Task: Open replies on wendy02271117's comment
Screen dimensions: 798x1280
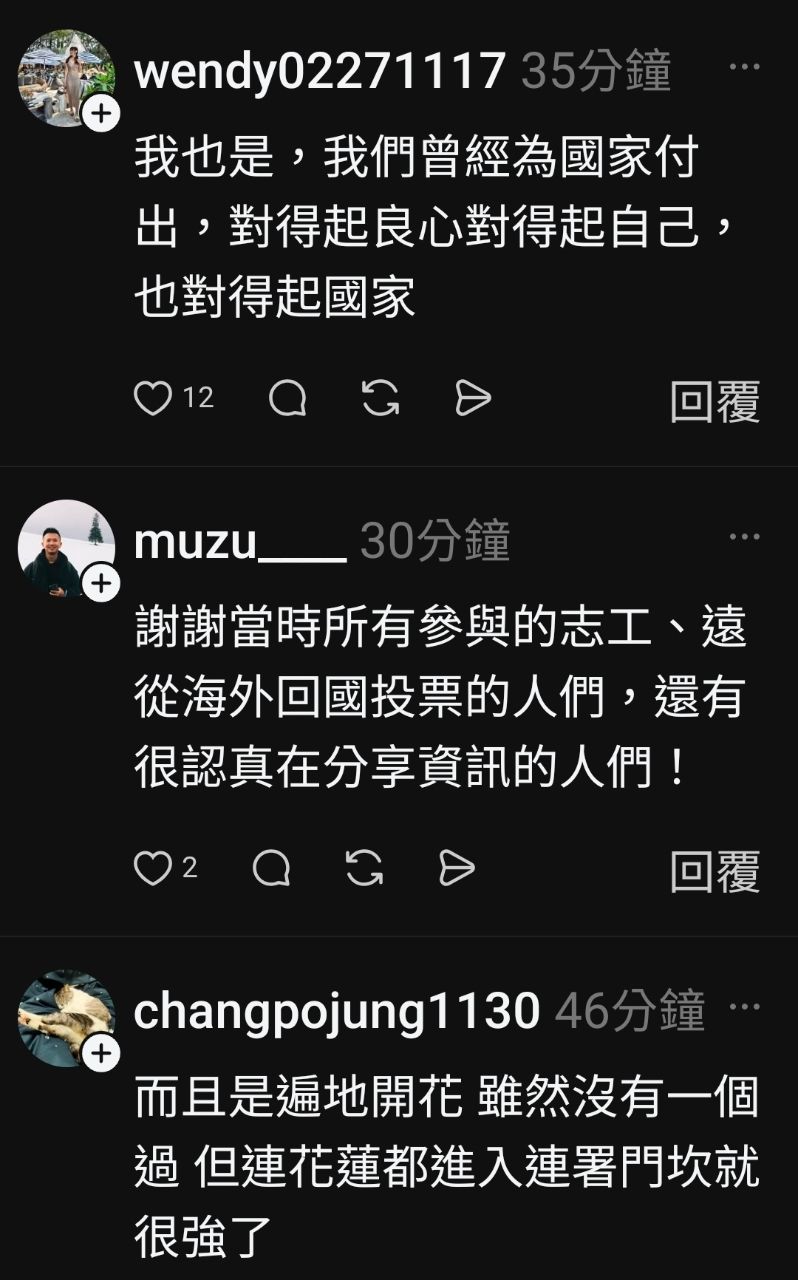Action: tap(288, 398)
